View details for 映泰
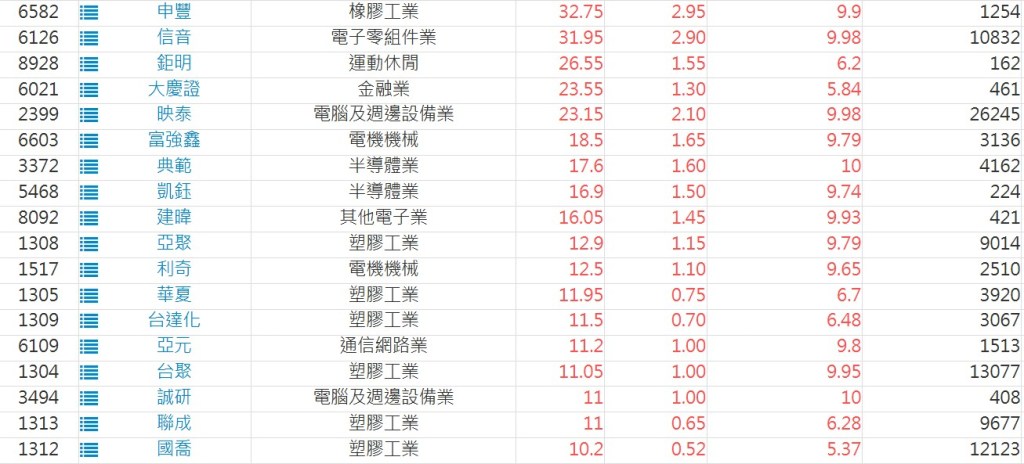1024x464 pixels. coord(174,114)
